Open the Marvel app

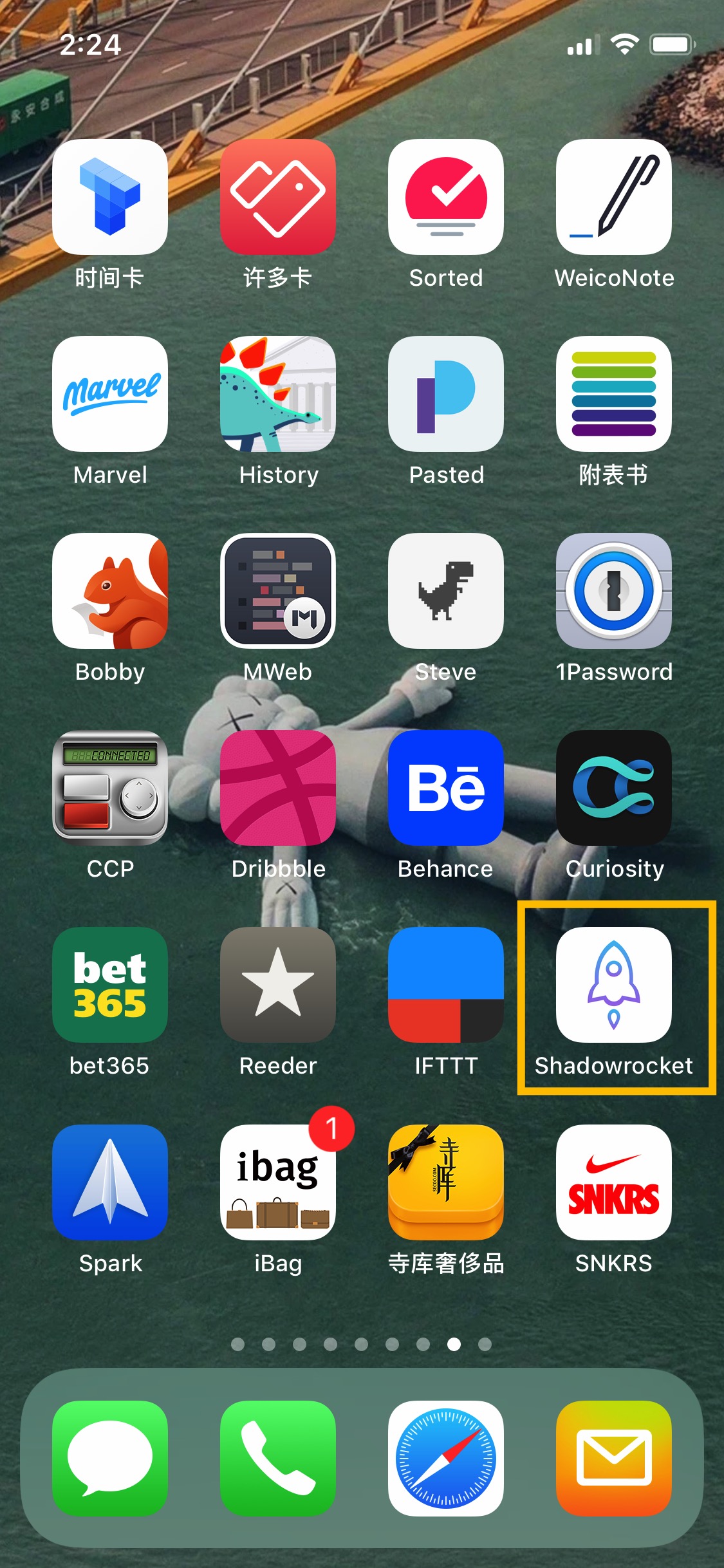click(x=110, y=393)
